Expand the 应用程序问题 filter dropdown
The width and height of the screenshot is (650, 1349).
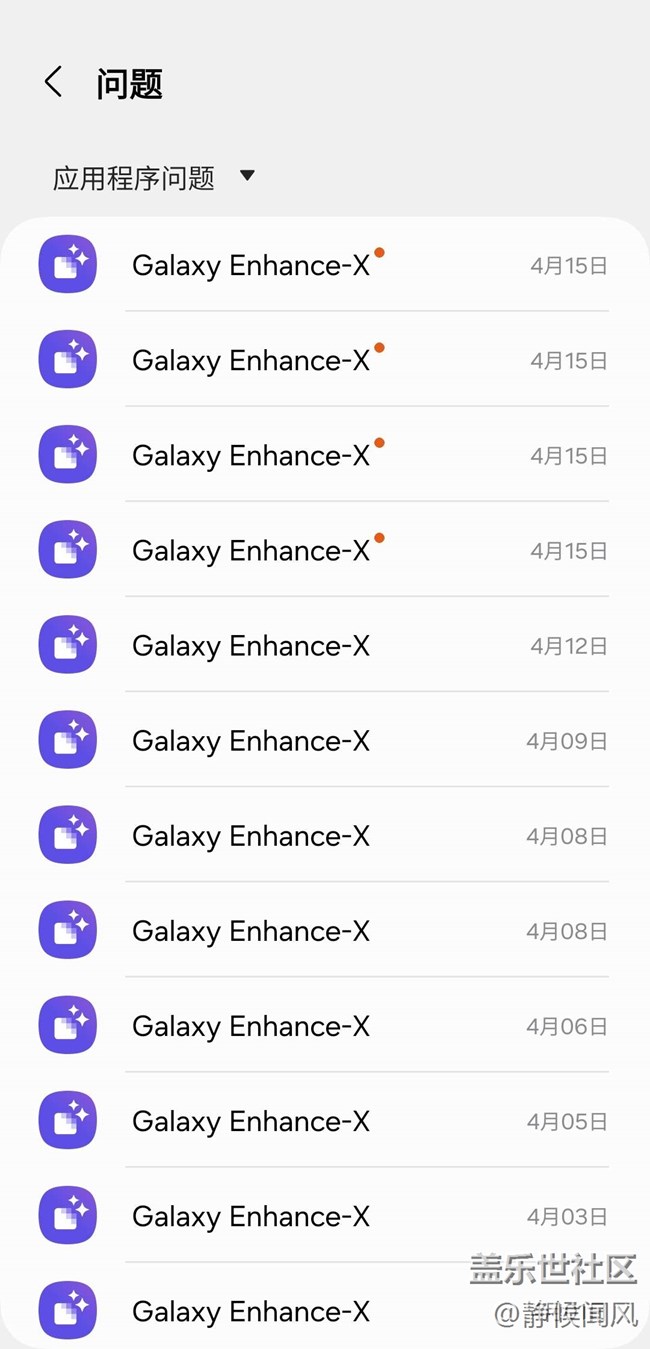(x=155, y=178)
